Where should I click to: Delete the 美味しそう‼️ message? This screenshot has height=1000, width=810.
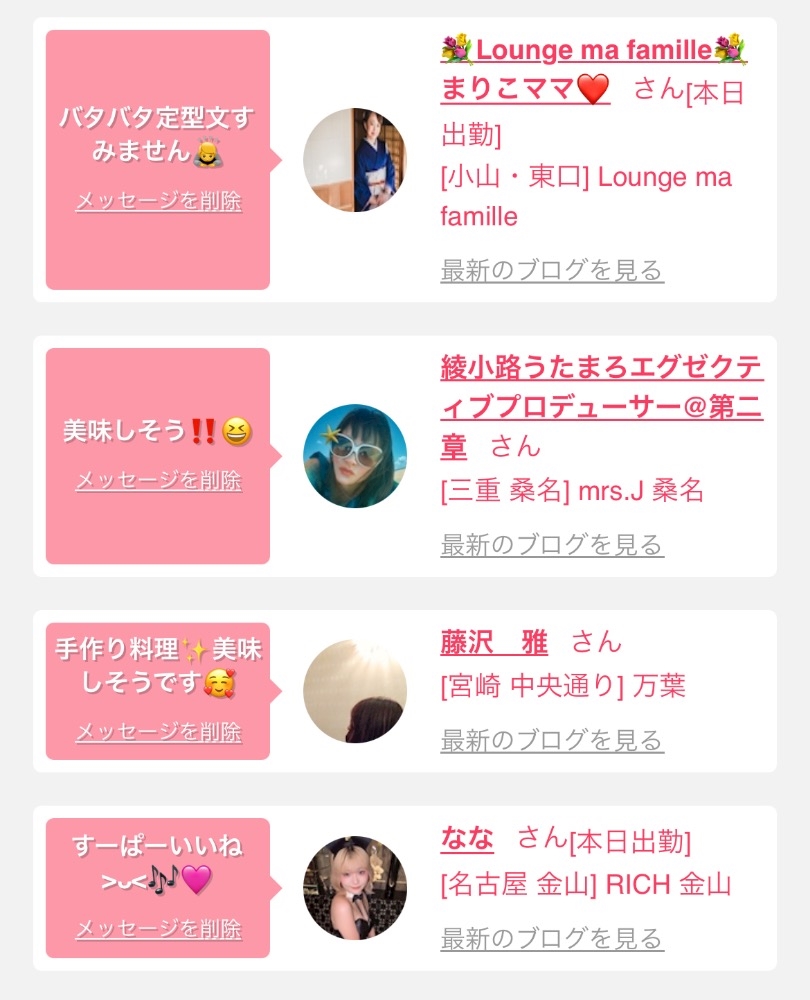click(158, 481)
